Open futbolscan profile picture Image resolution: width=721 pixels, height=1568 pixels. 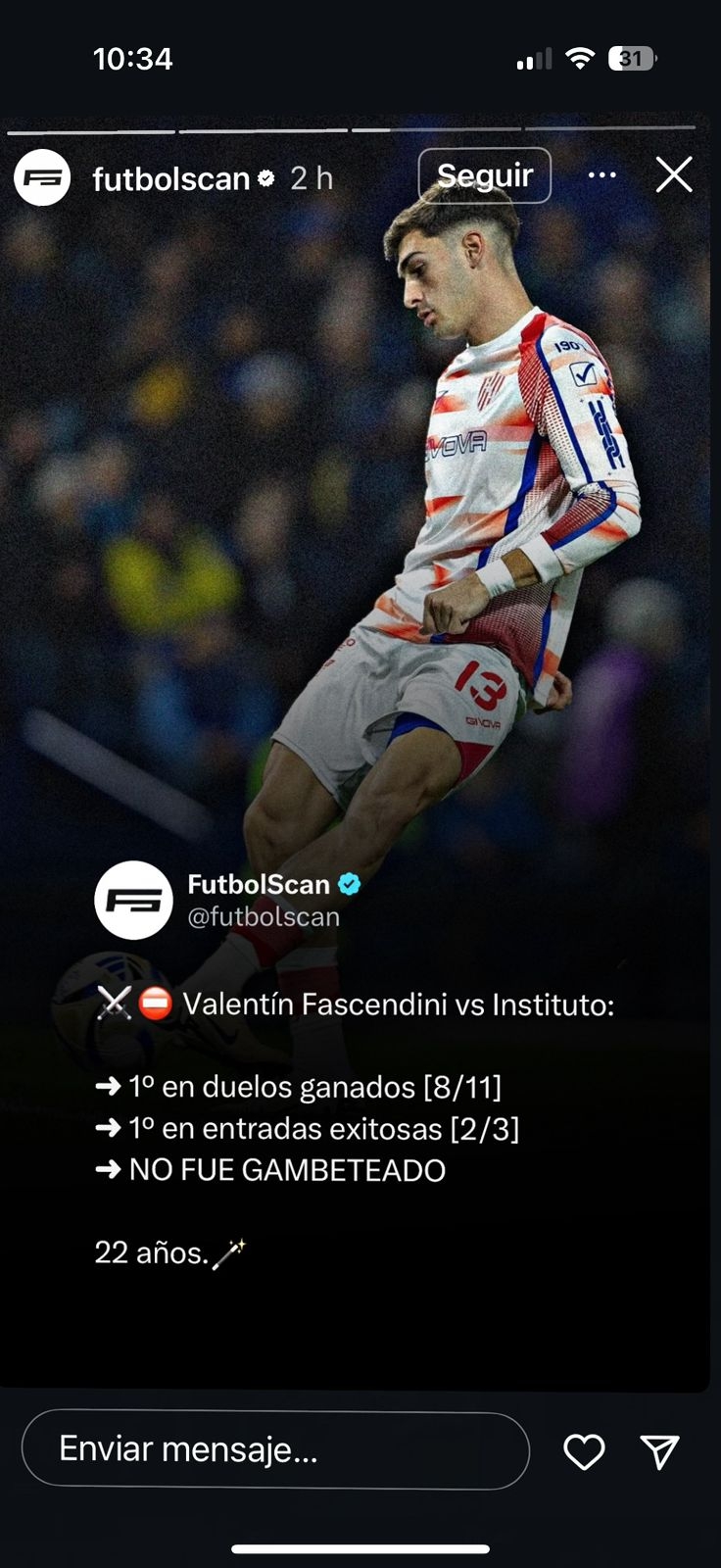(x=42, y=177)
